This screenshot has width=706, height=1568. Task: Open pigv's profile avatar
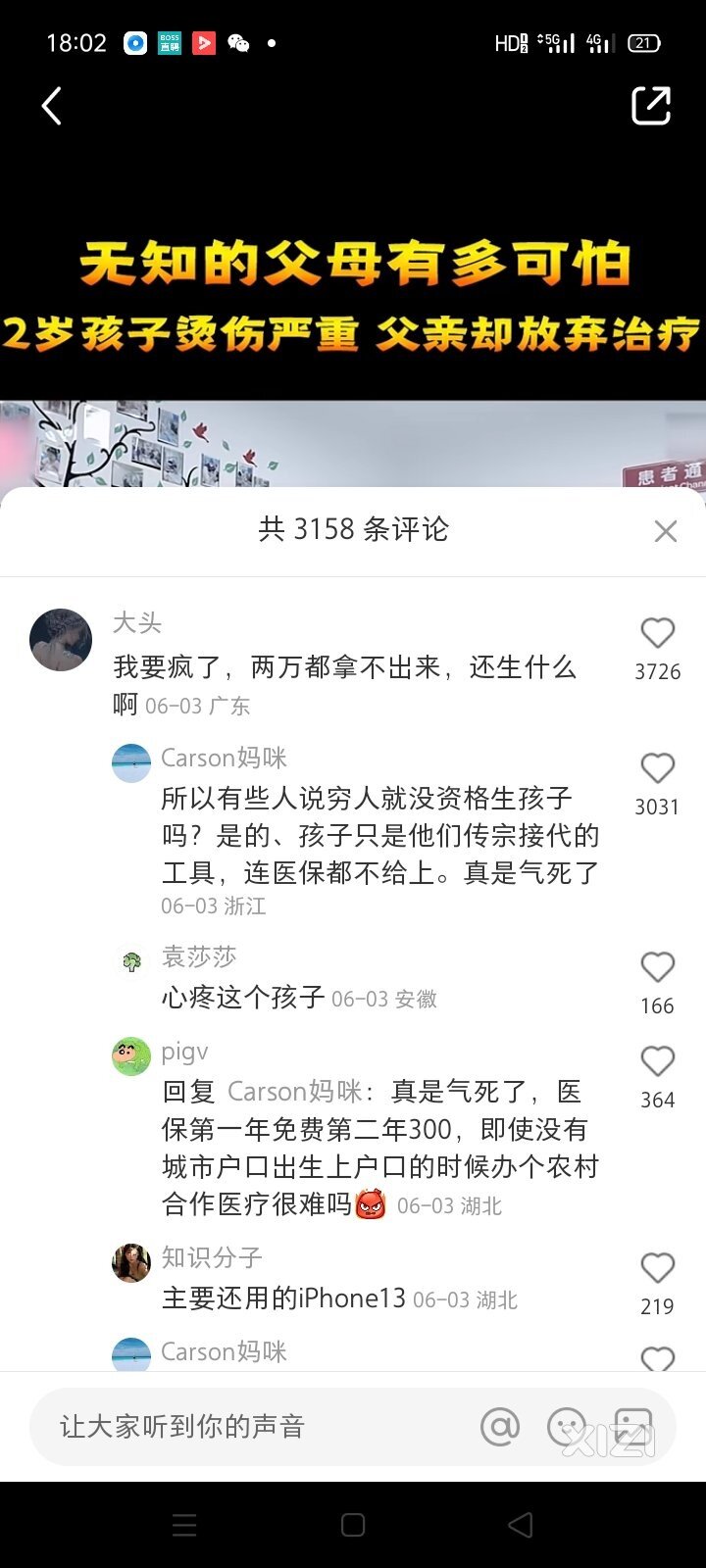point(131,1056)
